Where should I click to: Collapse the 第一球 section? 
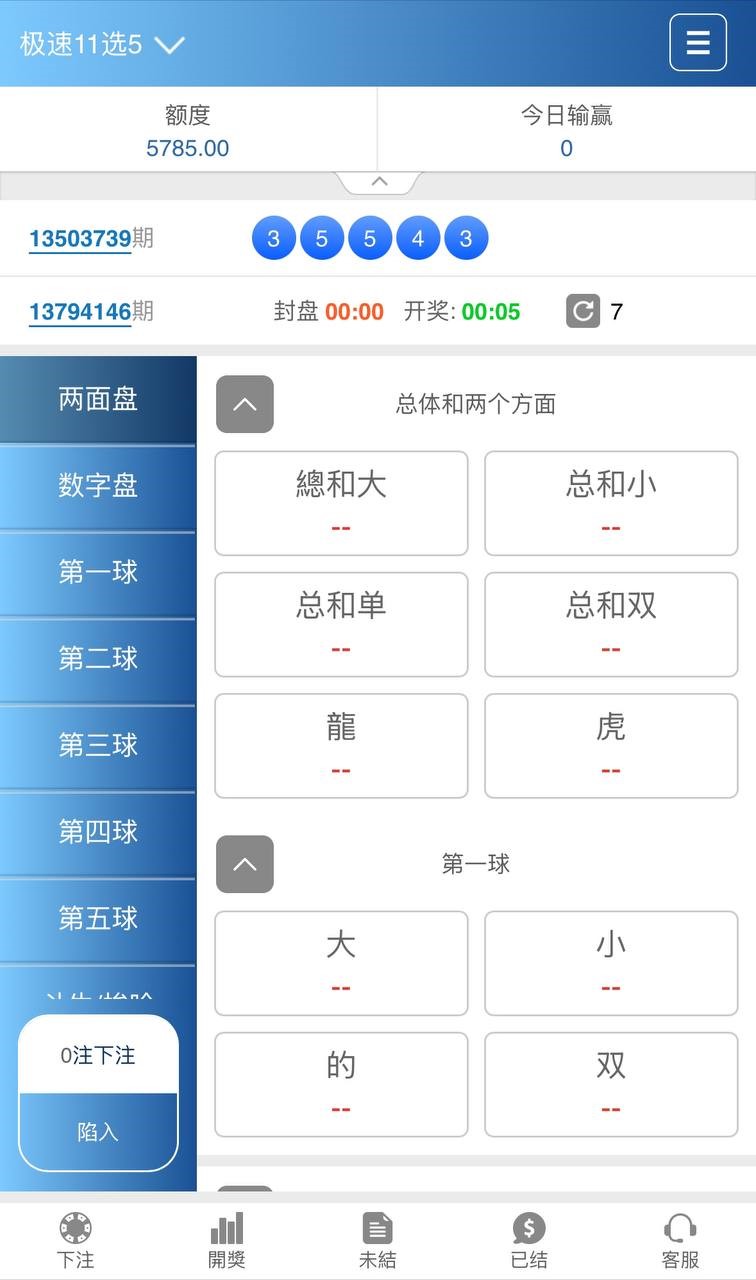click(x=244, y=864)
